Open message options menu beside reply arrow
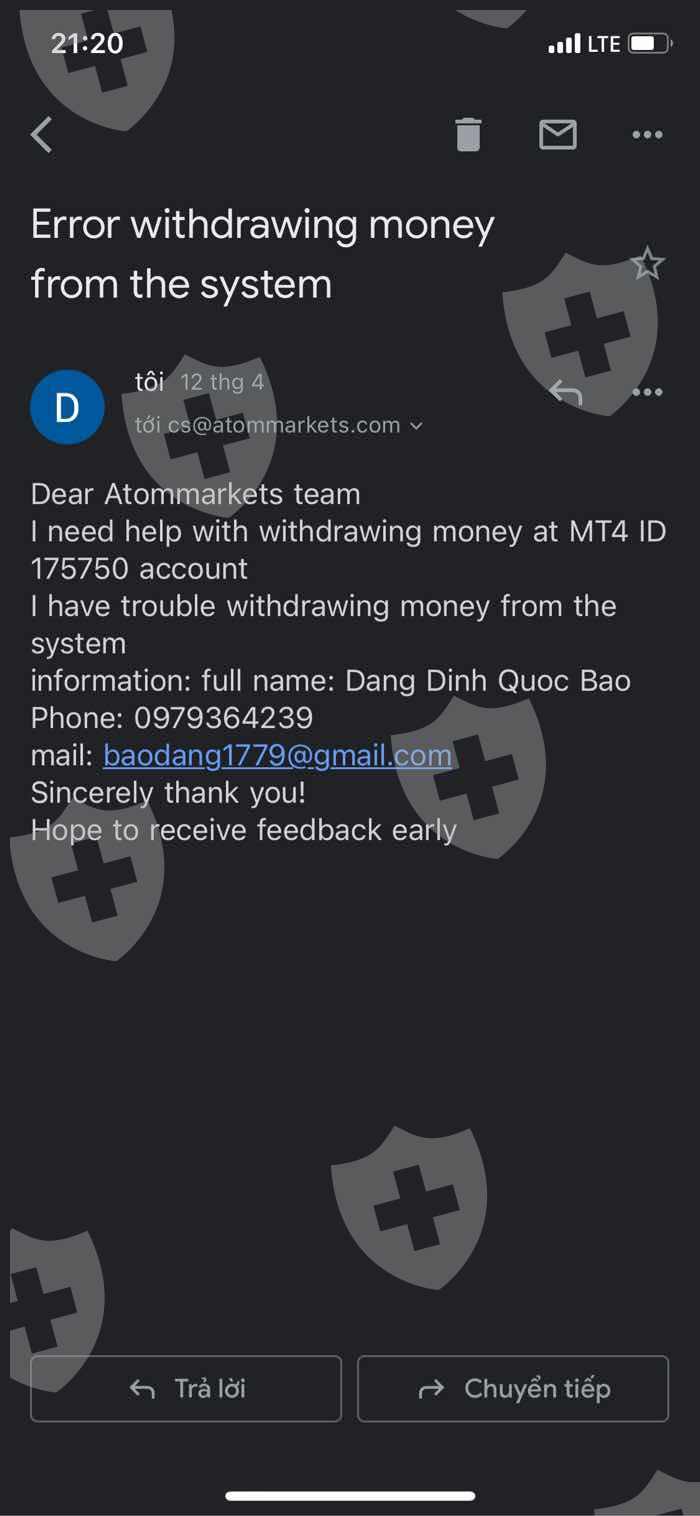Screen dimensions: 700x1516 click(647, 392)
